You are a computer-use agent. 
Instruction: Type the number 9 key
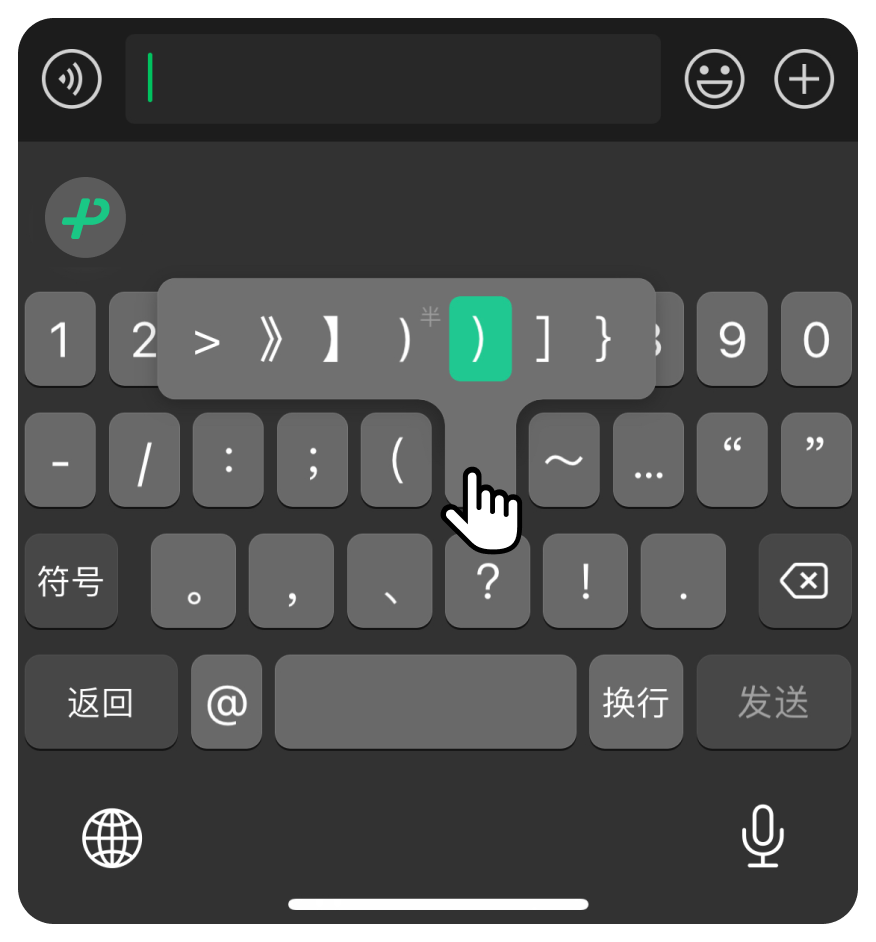click(x=732, y=341)
